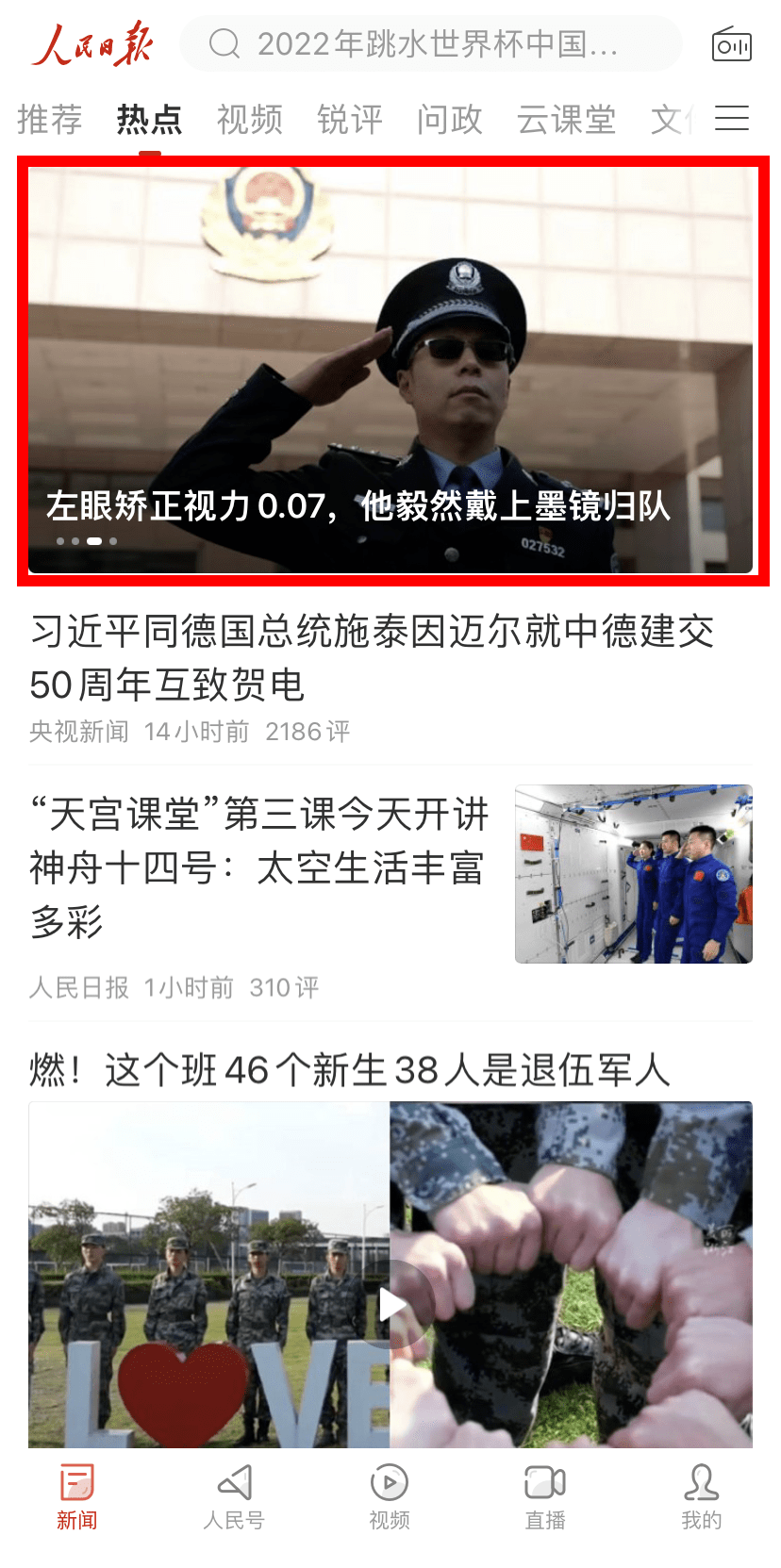The height and width of the screenshot is (1568, 781).
Task: Open the 直播 bottom tab
Action: (545, 1495)
